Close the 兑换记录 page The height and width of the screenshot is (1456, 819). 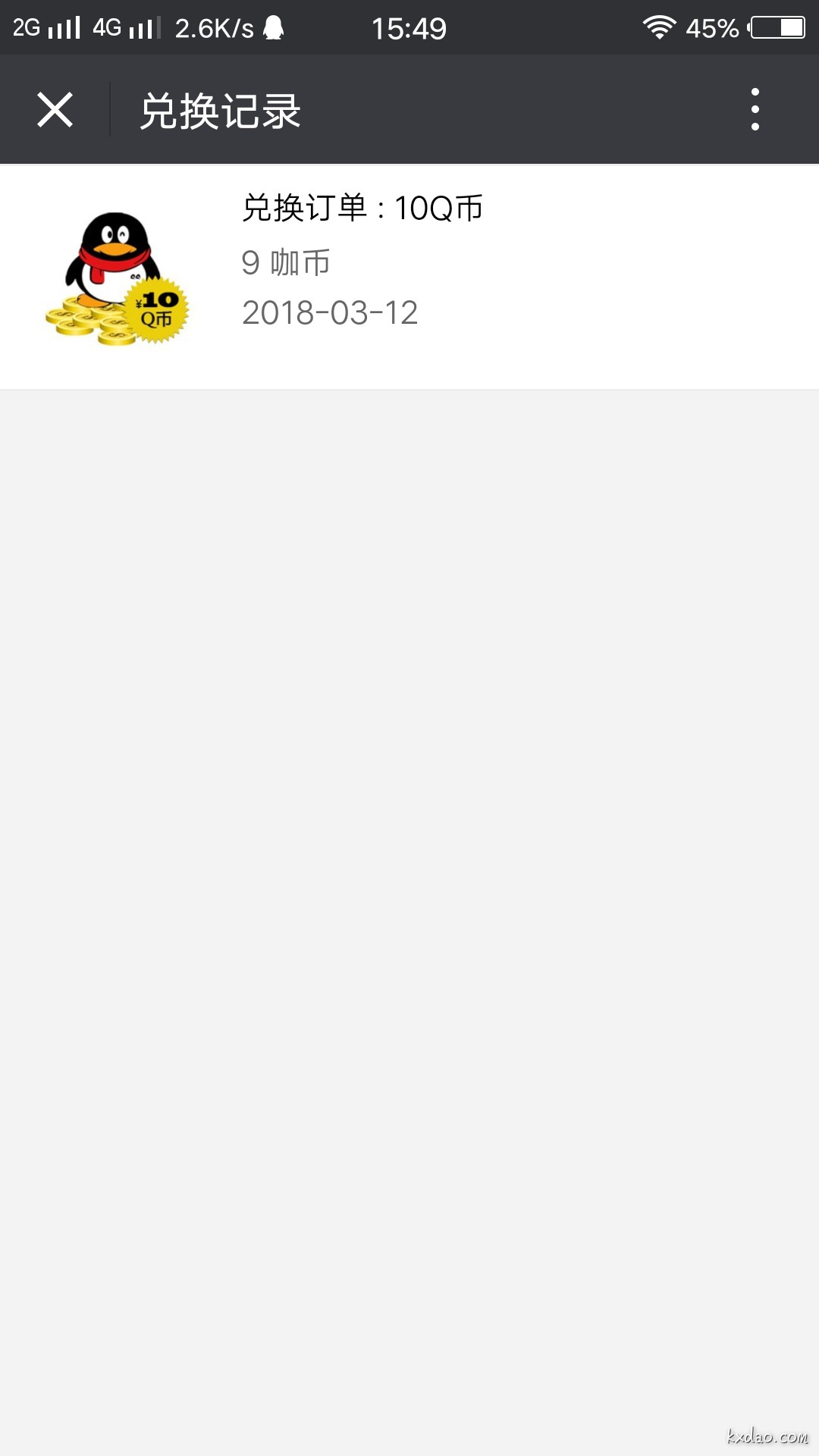[55, 110]
